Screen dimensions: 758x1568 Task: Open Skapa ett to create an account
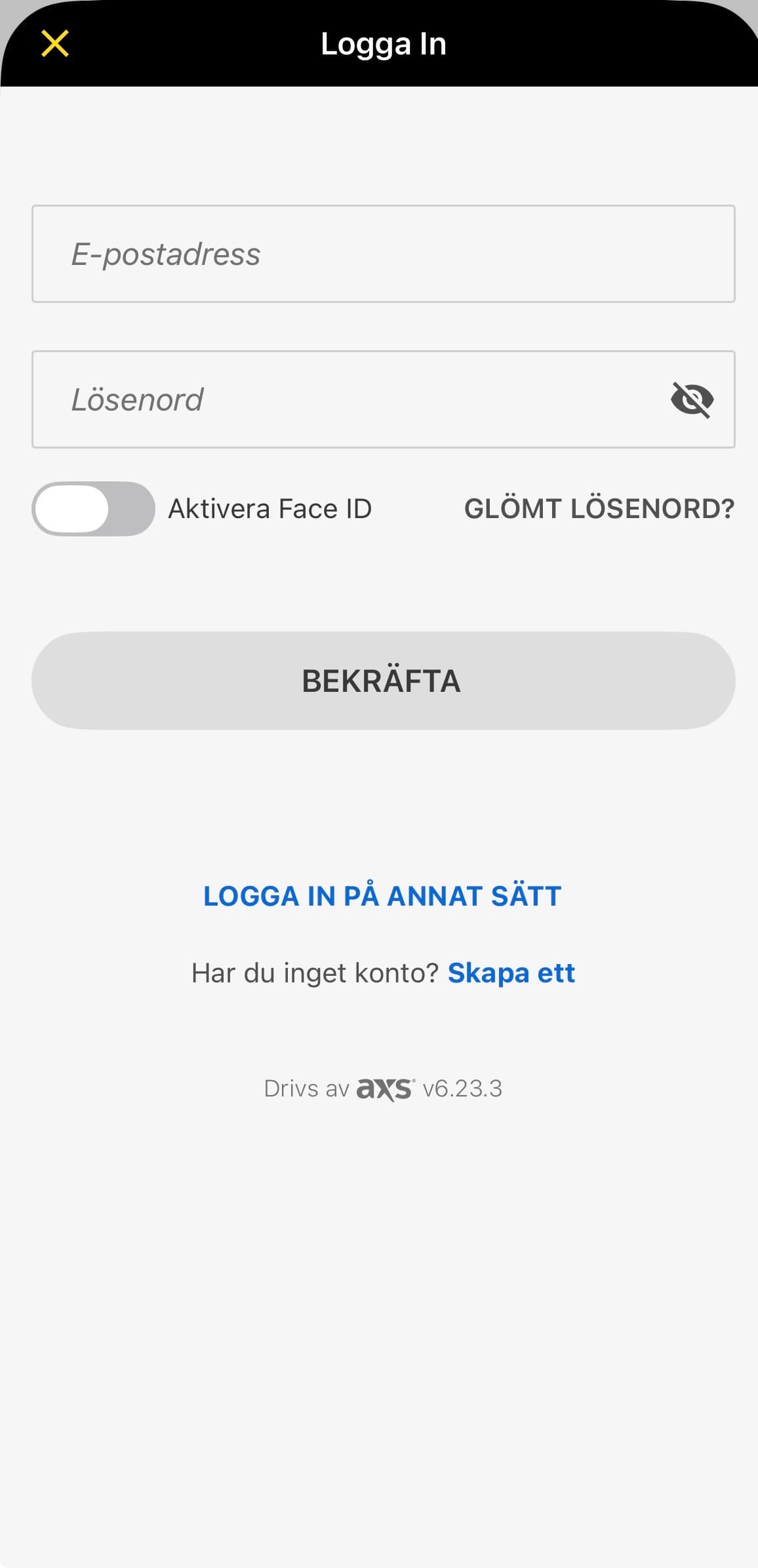[x=511, y=973]
